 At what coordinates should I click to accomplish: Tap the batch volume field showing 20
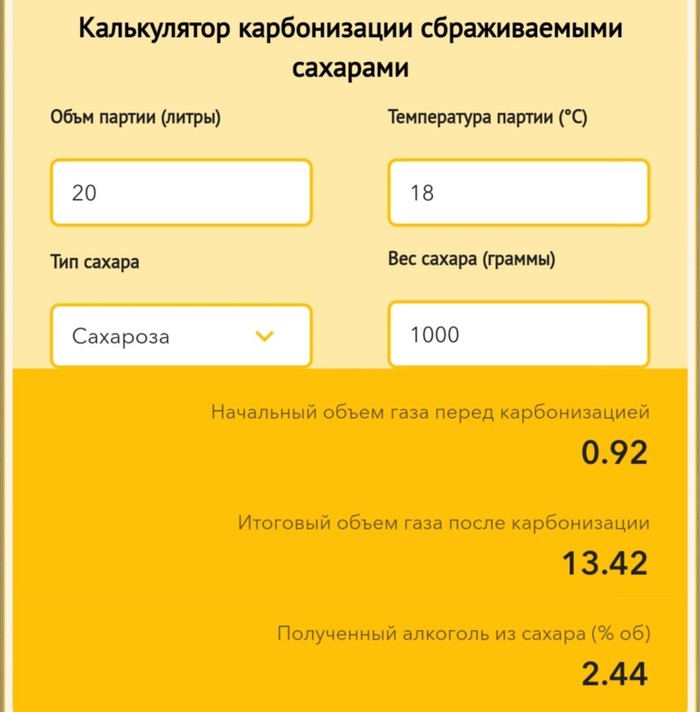[x=181, y=193]
